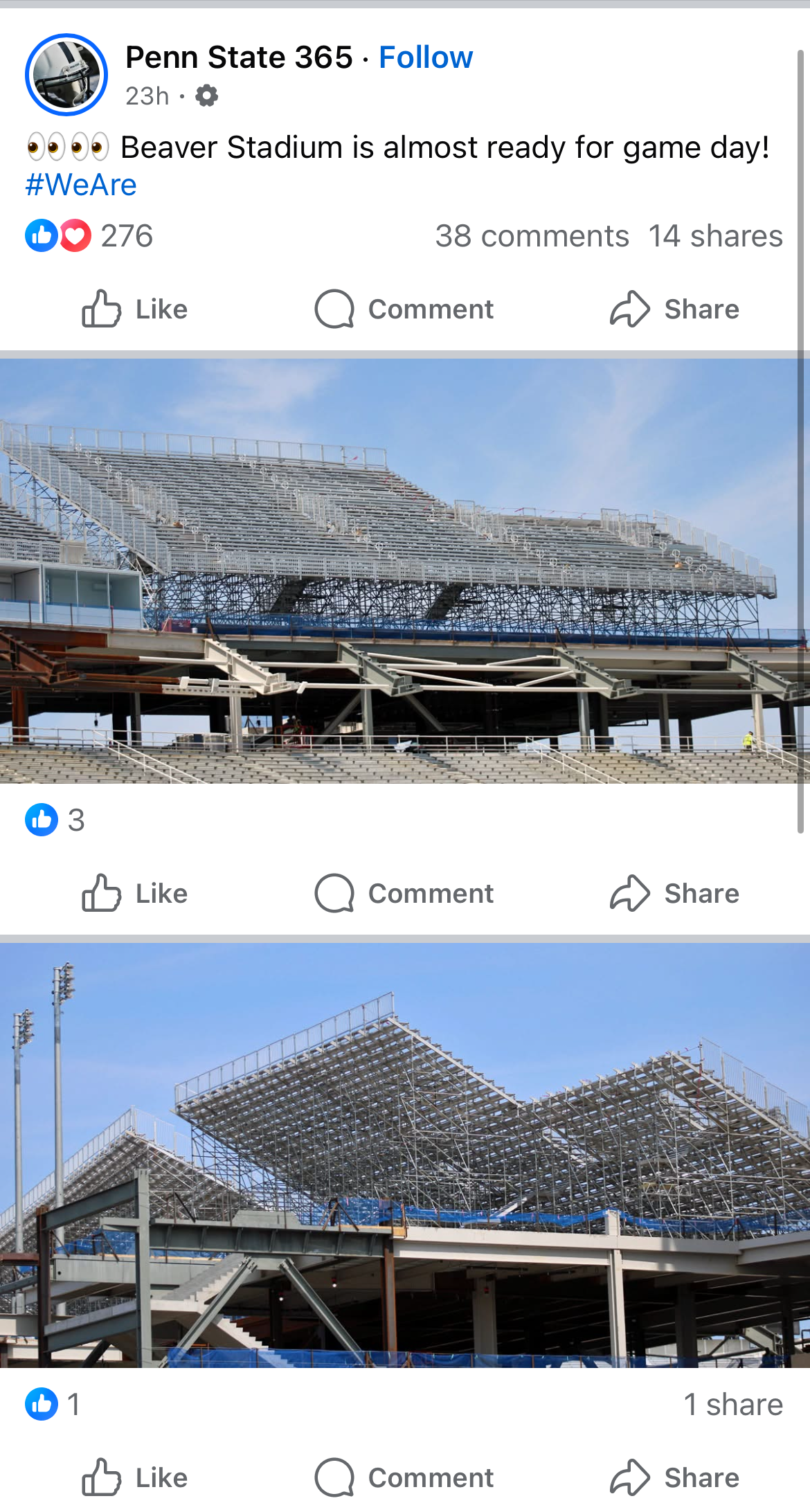Like the first photo with 3 likes
Screen dimensions: 810x1512
point(135,893)
